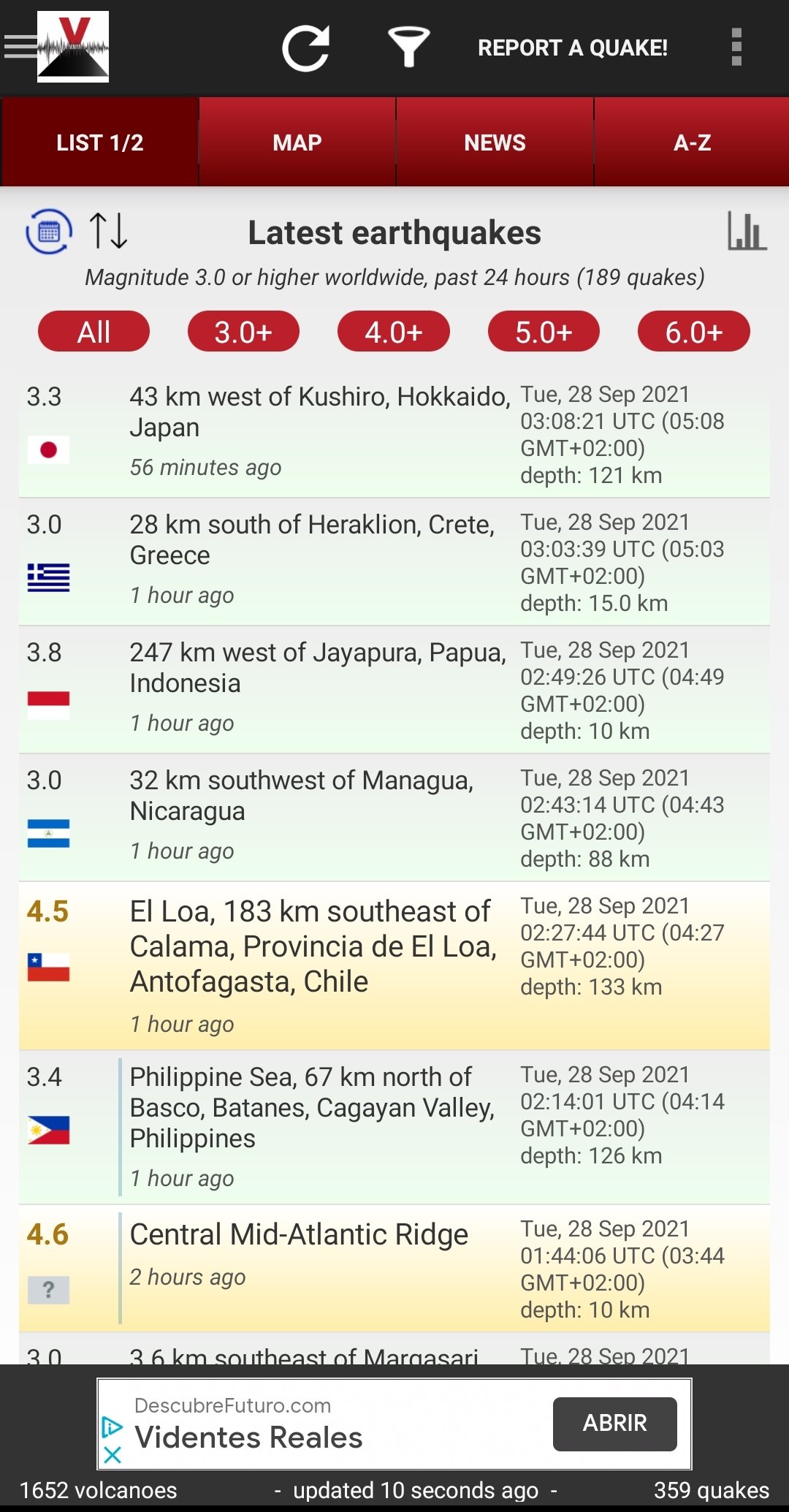Tap REPORT A QUAKE!
This screenshot has width=789, height=1512.
pos(573,48)
